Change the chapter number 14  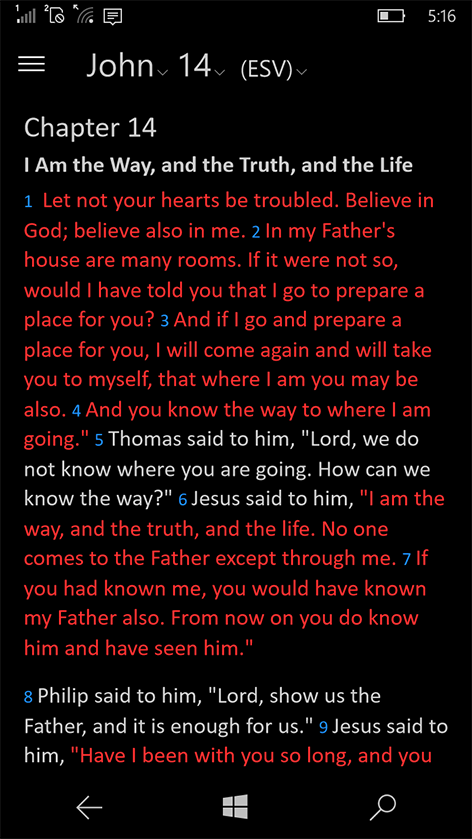201,67
